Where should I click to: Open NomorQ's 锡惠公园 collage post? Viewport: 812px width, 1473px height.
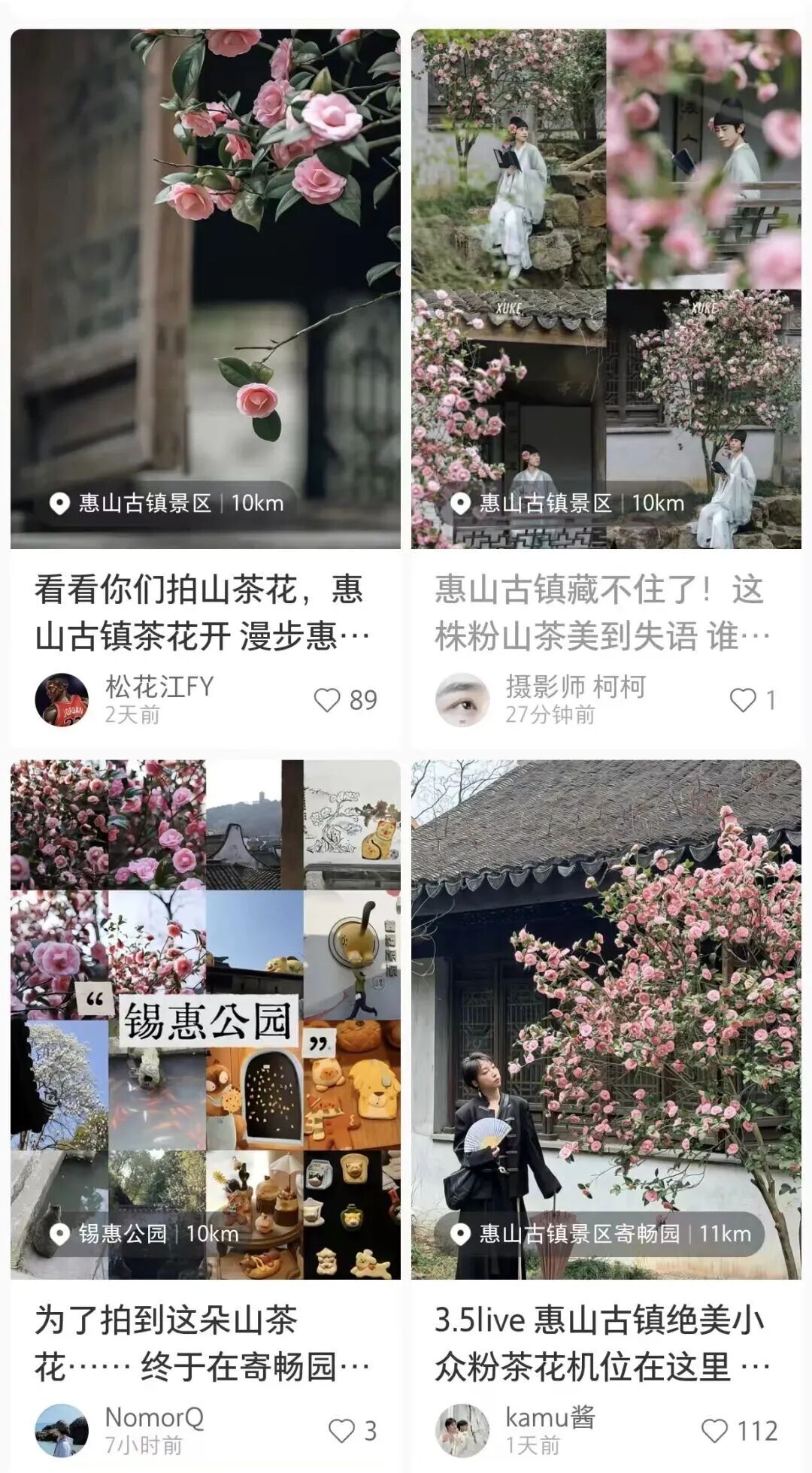205,977
